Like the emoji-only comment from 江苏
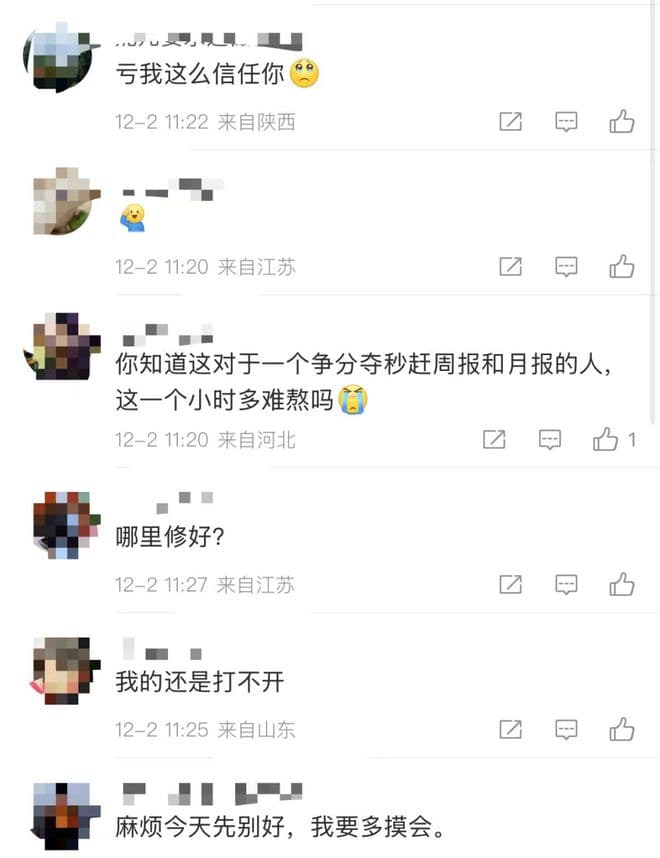The width and height of the screenshot is (660, 858). coord(622,266)
